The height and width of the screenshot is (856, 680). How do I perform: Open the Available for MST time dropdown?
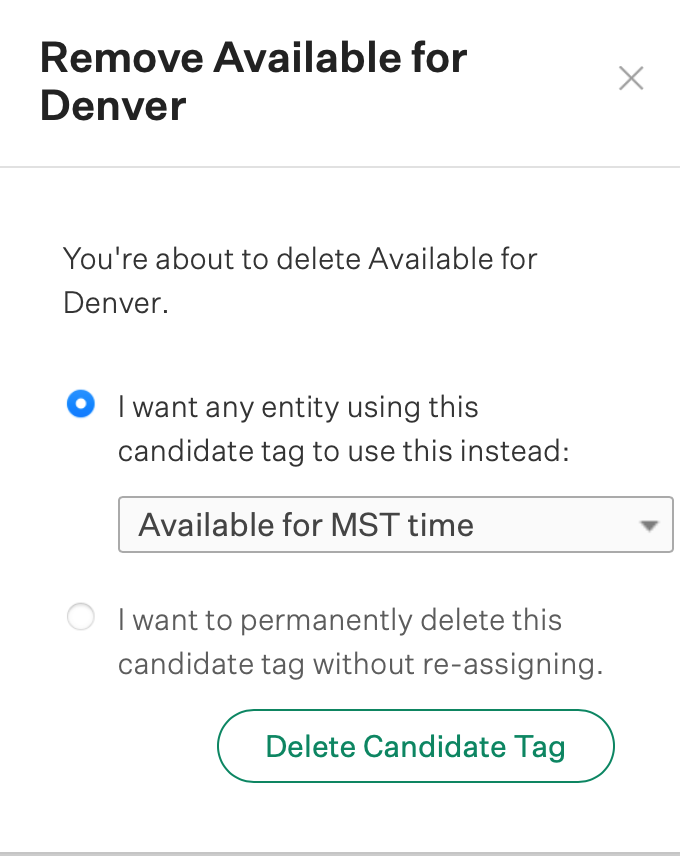click(395, 524)
